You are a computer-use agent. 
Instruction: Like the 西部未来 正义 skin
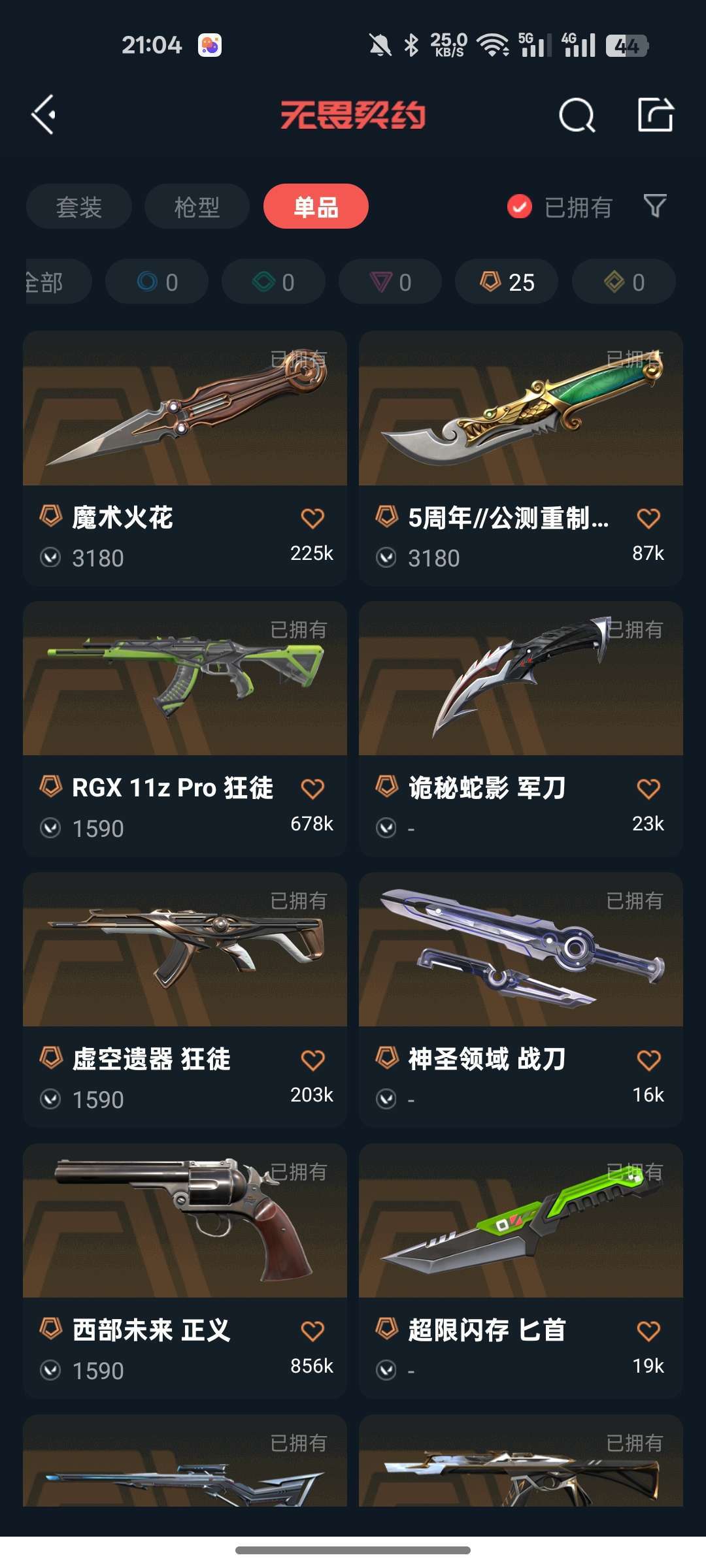[x=312, y=1330]
